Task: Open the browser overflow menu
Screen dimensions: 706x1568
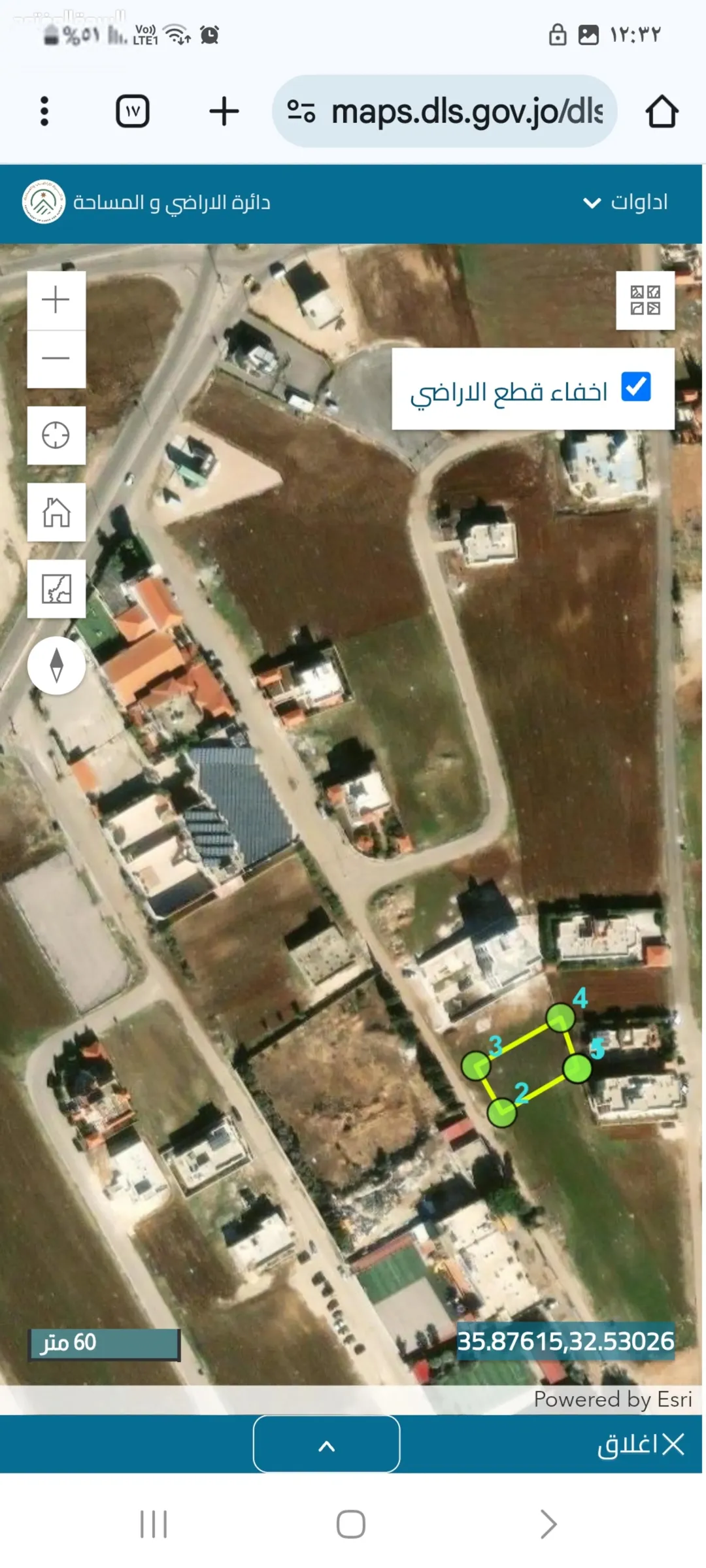Action: click(44, 111)
